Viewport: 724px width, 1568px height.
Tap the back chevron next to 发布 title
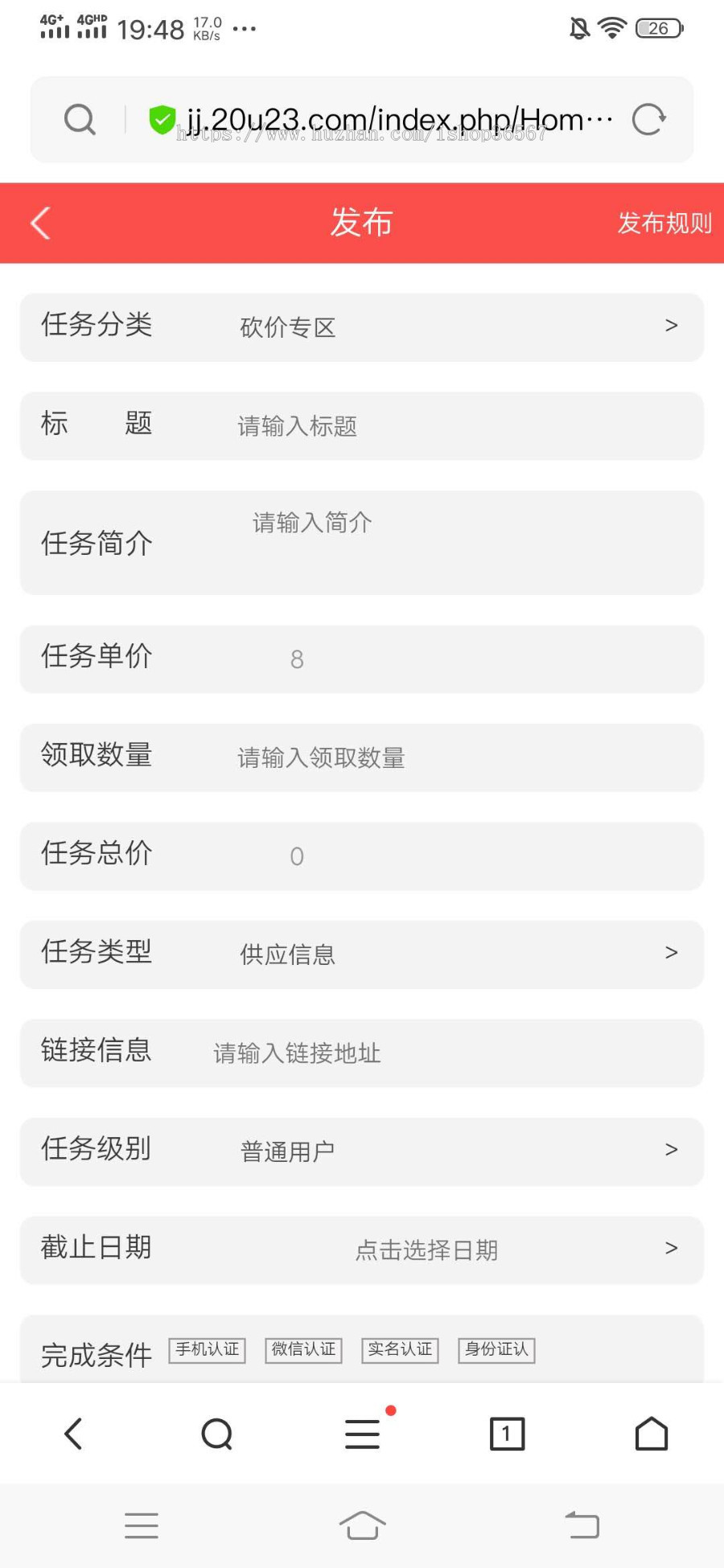[x=40, y=224]
